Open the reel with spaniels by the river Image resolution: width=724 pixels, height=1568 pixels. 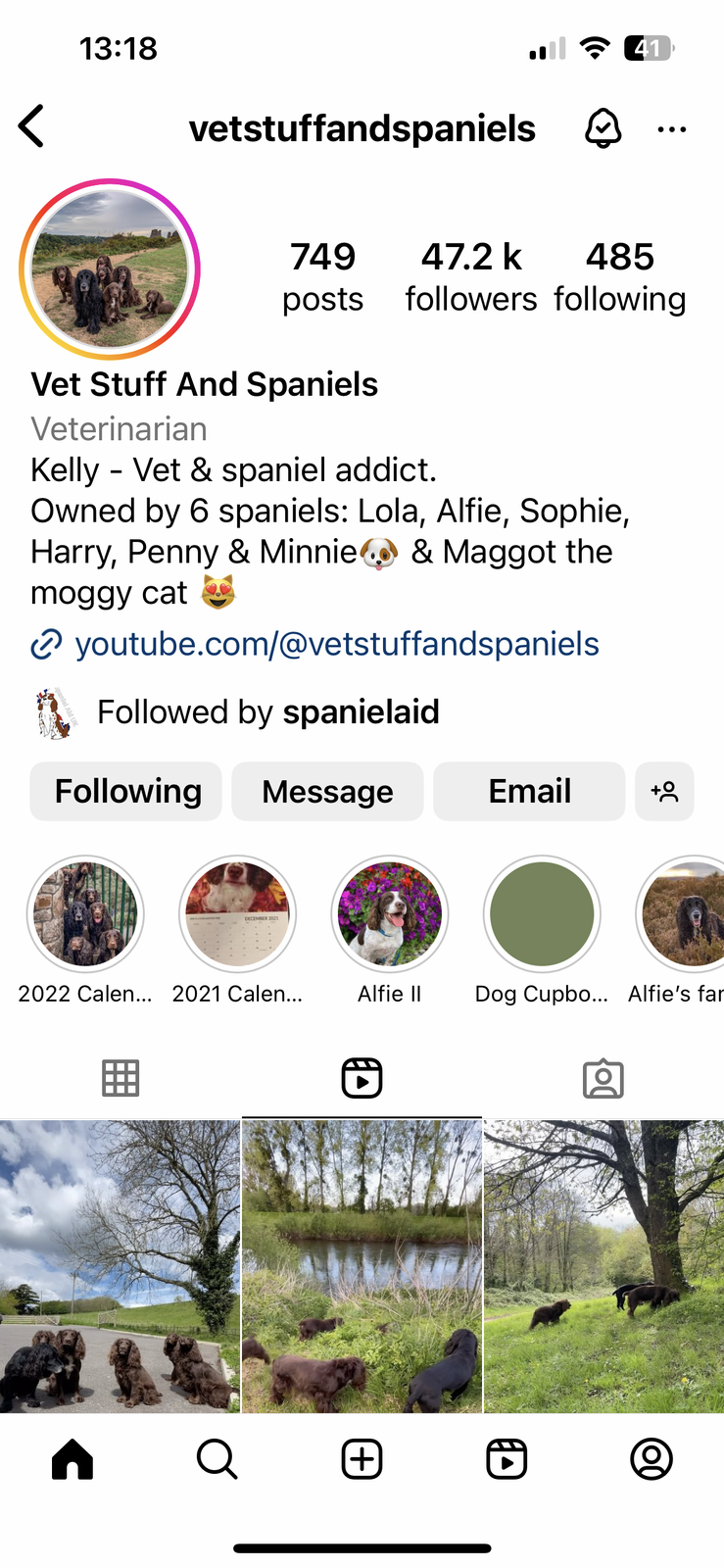362,1265
